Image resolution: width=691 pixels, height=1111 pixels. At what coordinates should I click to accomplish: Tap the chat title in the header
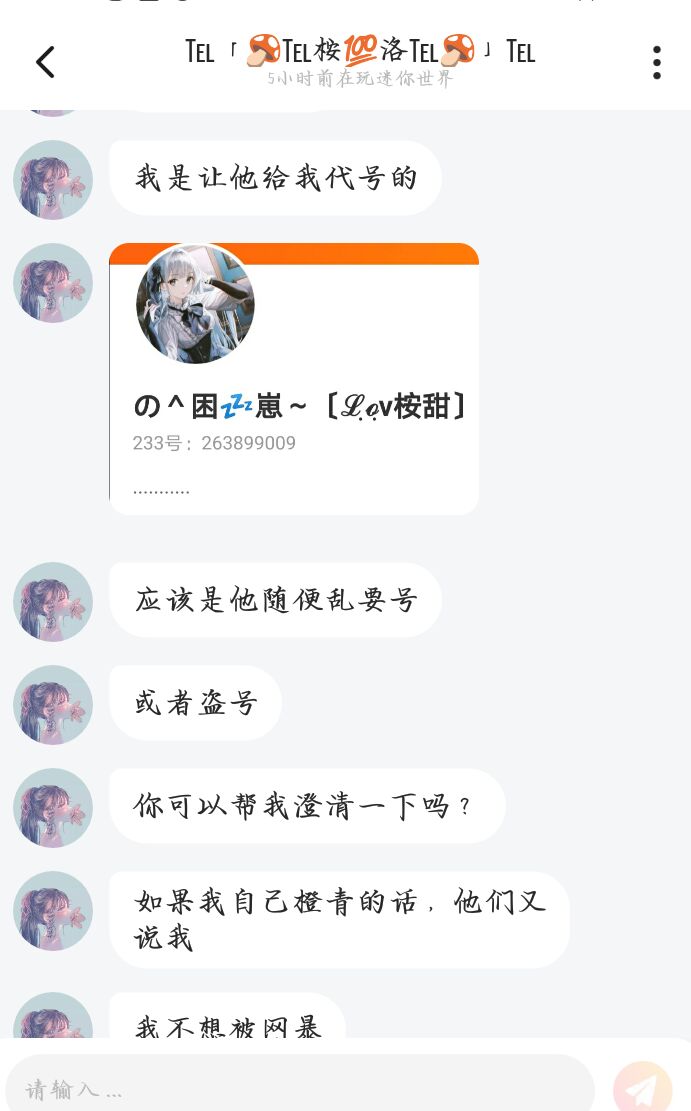[359, 52]
